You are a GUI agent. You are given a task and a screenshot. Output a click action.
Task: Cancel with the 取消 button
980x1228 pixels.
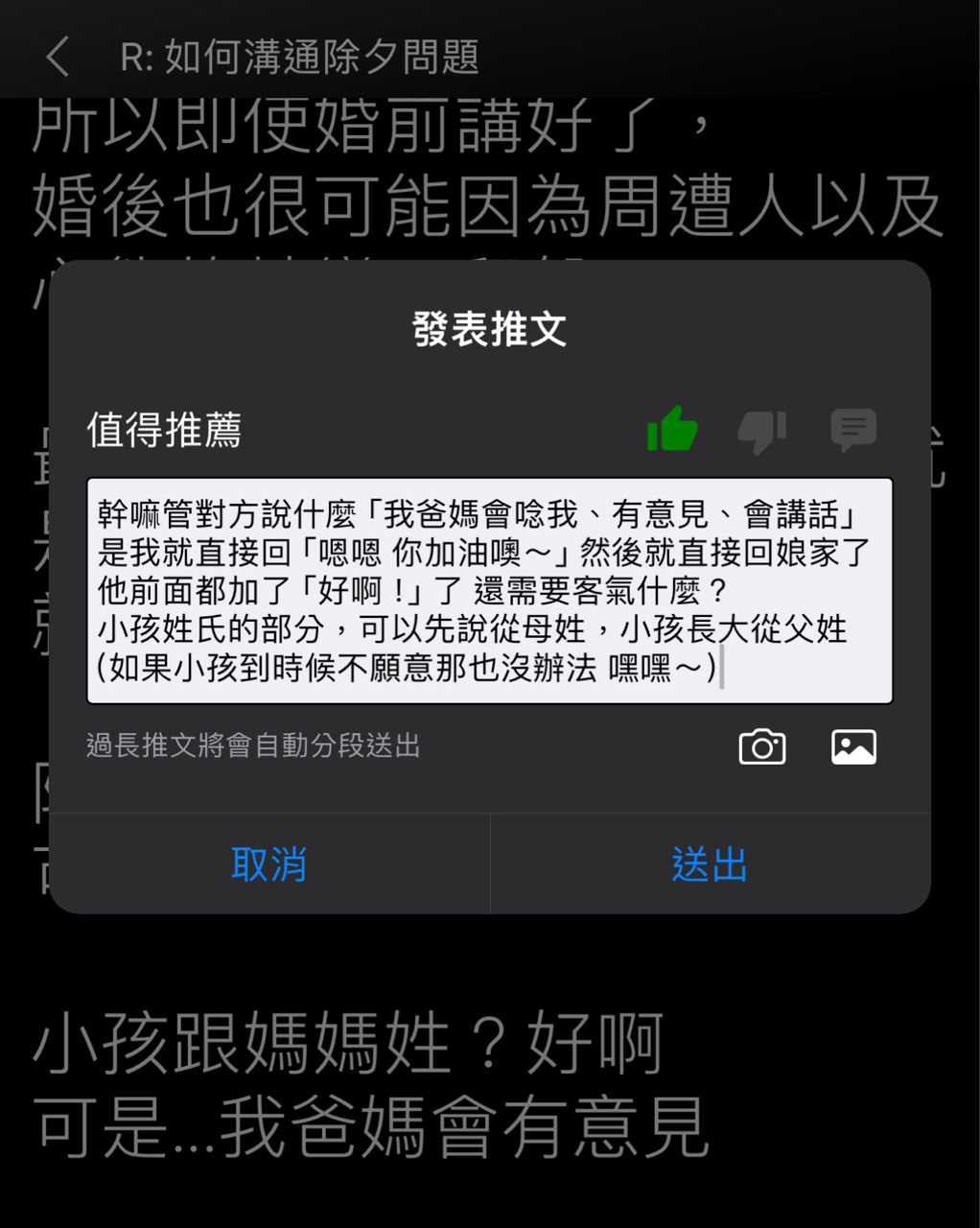click(x=269, y=864)
